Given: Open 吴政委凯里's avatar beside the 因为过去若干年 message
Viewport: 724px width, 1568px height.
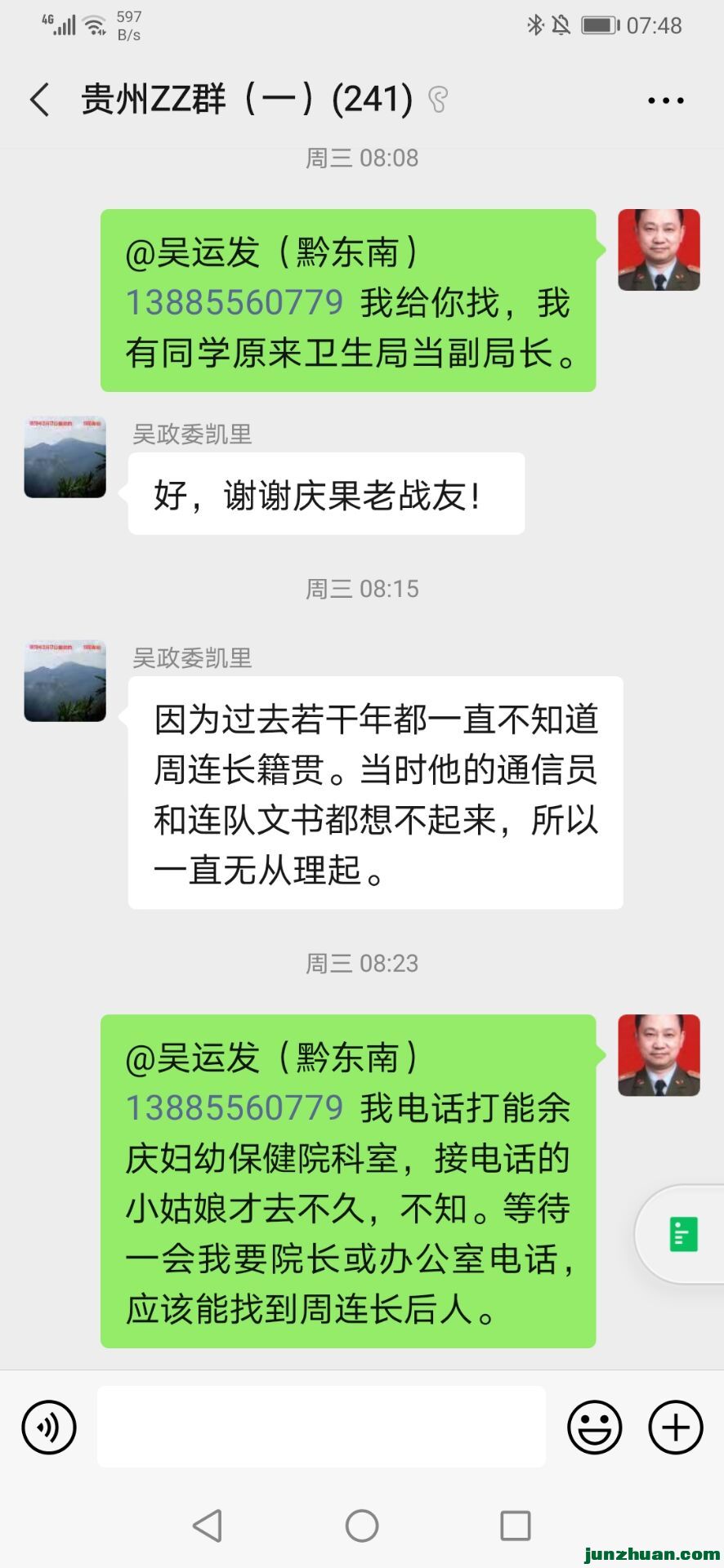Looking at the screenshot, I should tap(65, 681).
